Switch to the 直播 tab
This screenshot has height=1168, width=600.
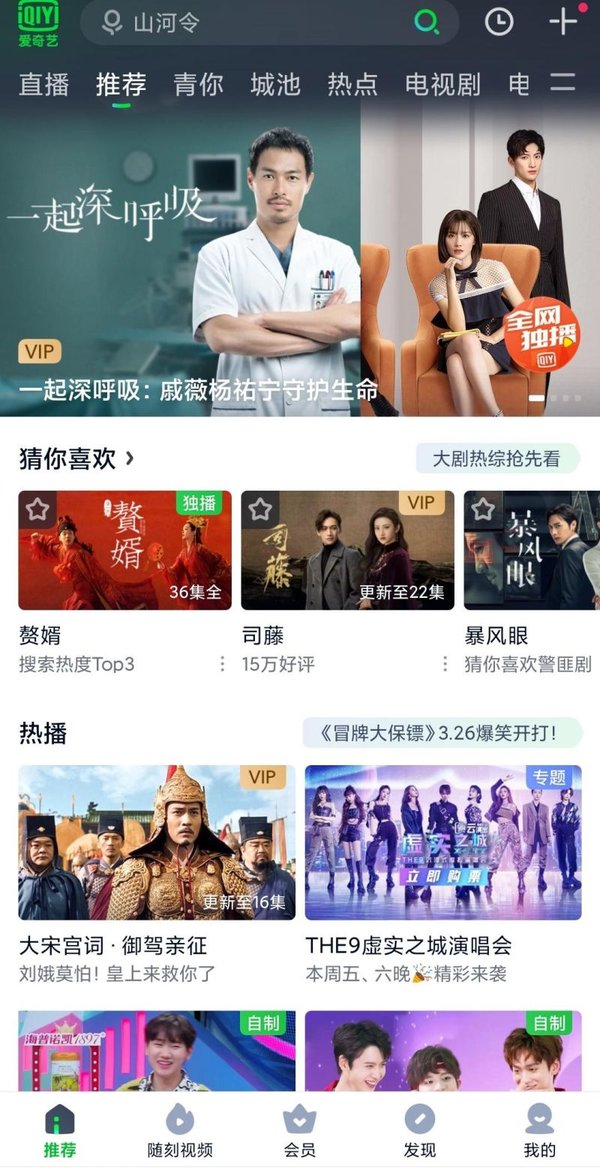[44, 84]
